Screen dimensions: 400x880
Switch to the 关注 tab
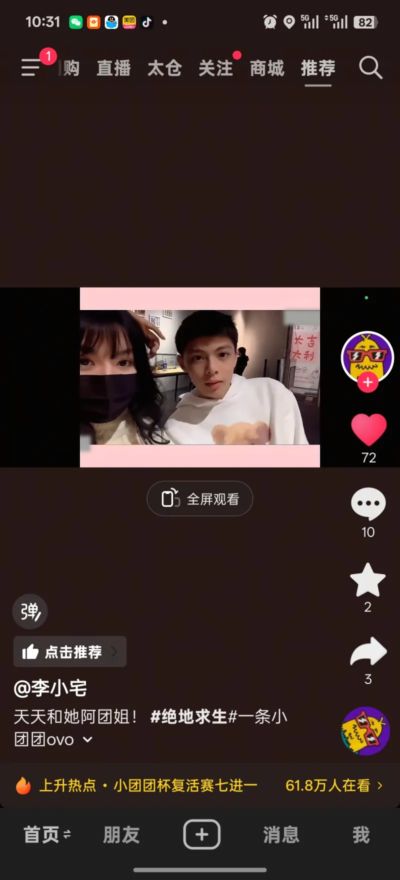[215, 68]
